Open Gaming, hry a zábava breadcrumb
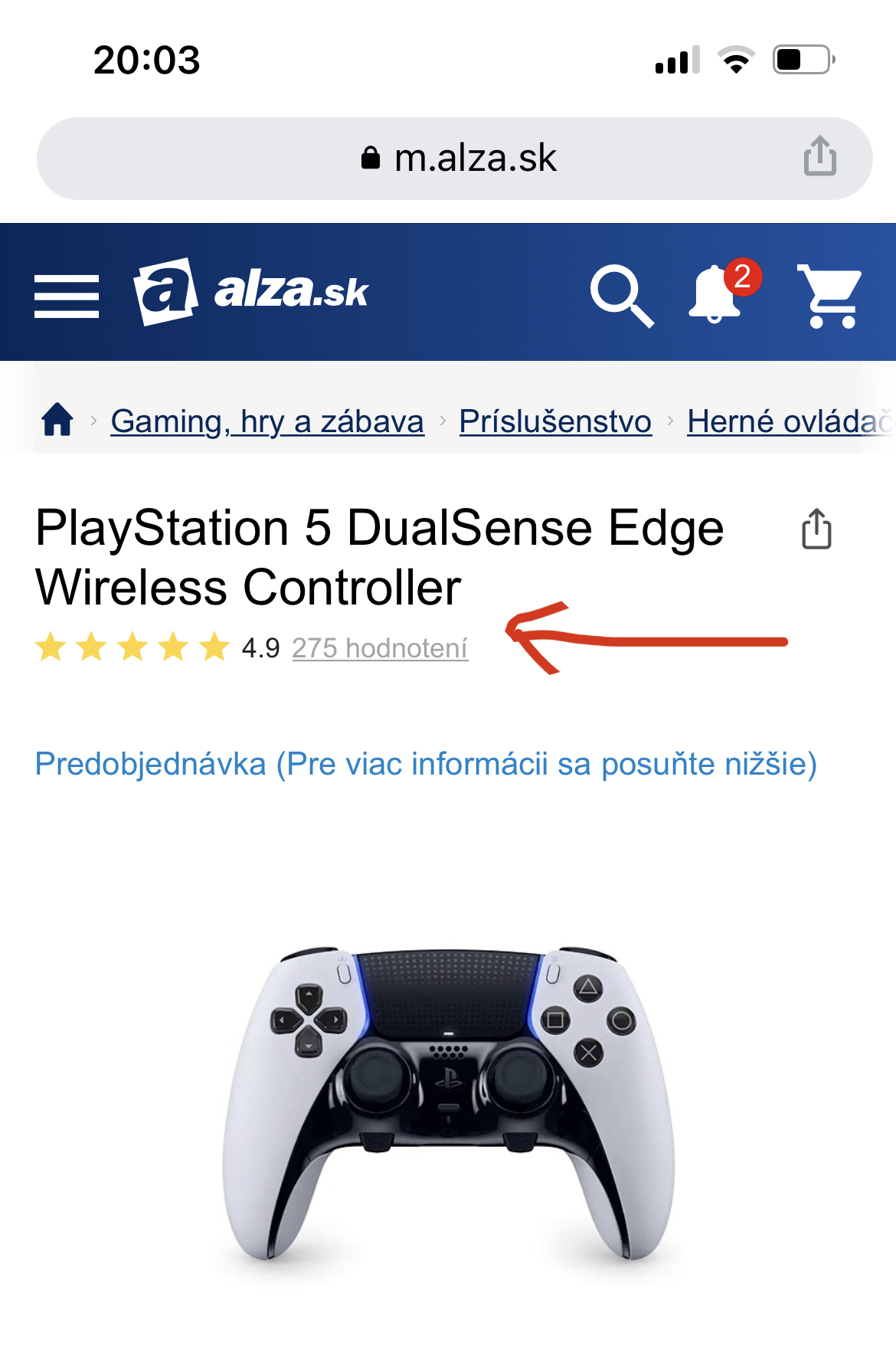896x1360 pixels. [267, 421]
